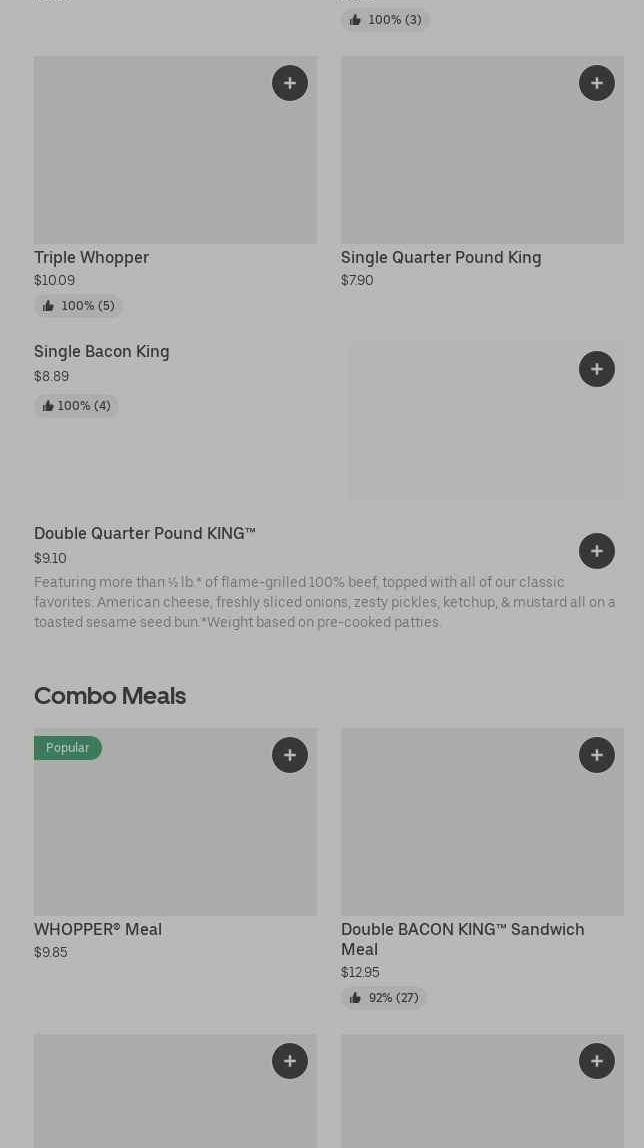Add Triple Whopper to cart
This screenshot has width=644, height=1148.
coord(290,84)
